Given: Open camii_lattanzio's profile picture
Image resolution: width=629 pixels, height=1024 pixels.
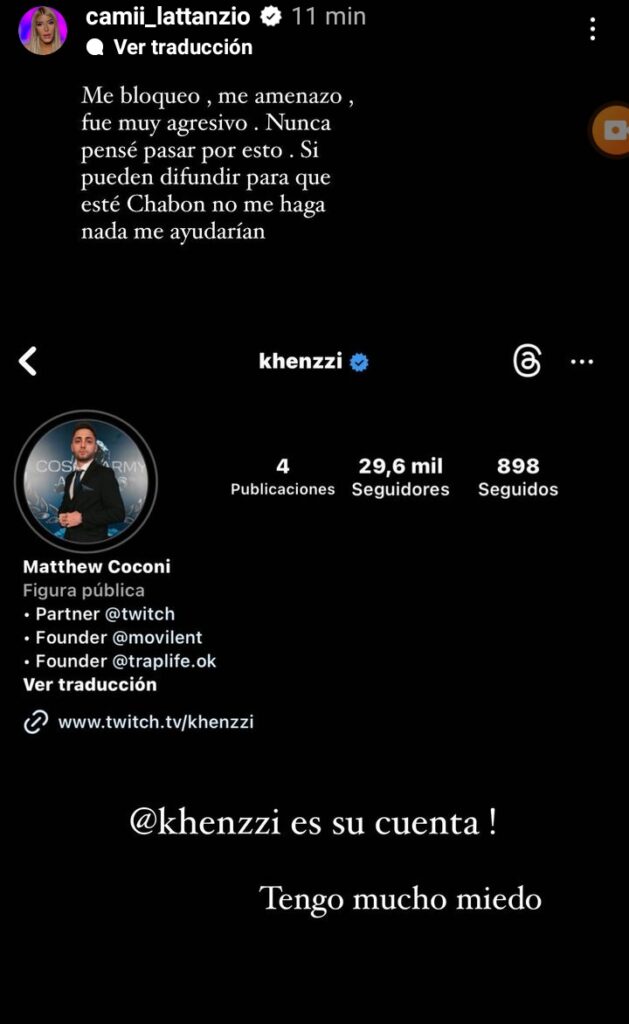Looking at the screenshot, I should pyautogui.click(x=43, y=30).
